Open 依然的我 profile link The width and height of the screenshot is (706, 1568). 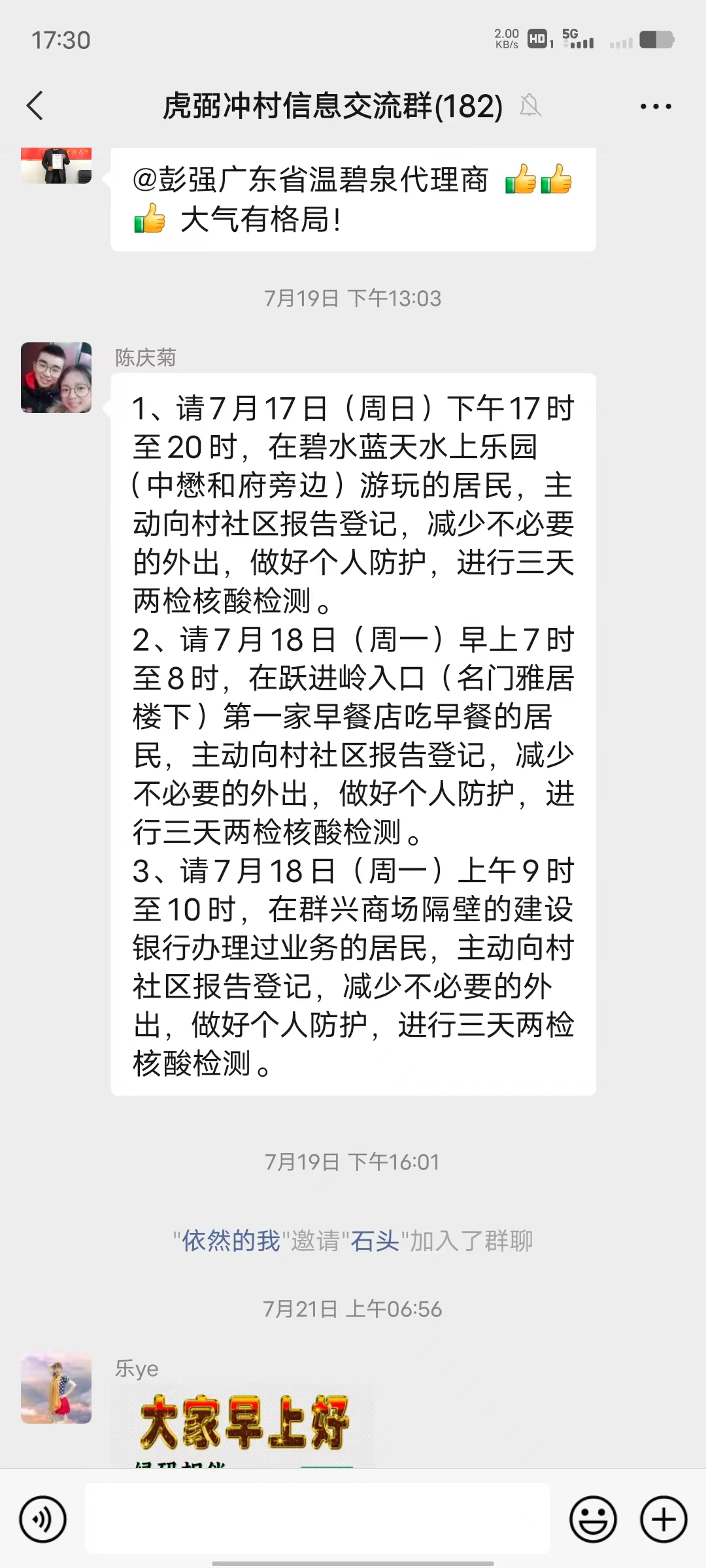click(x=231, y=1240)
